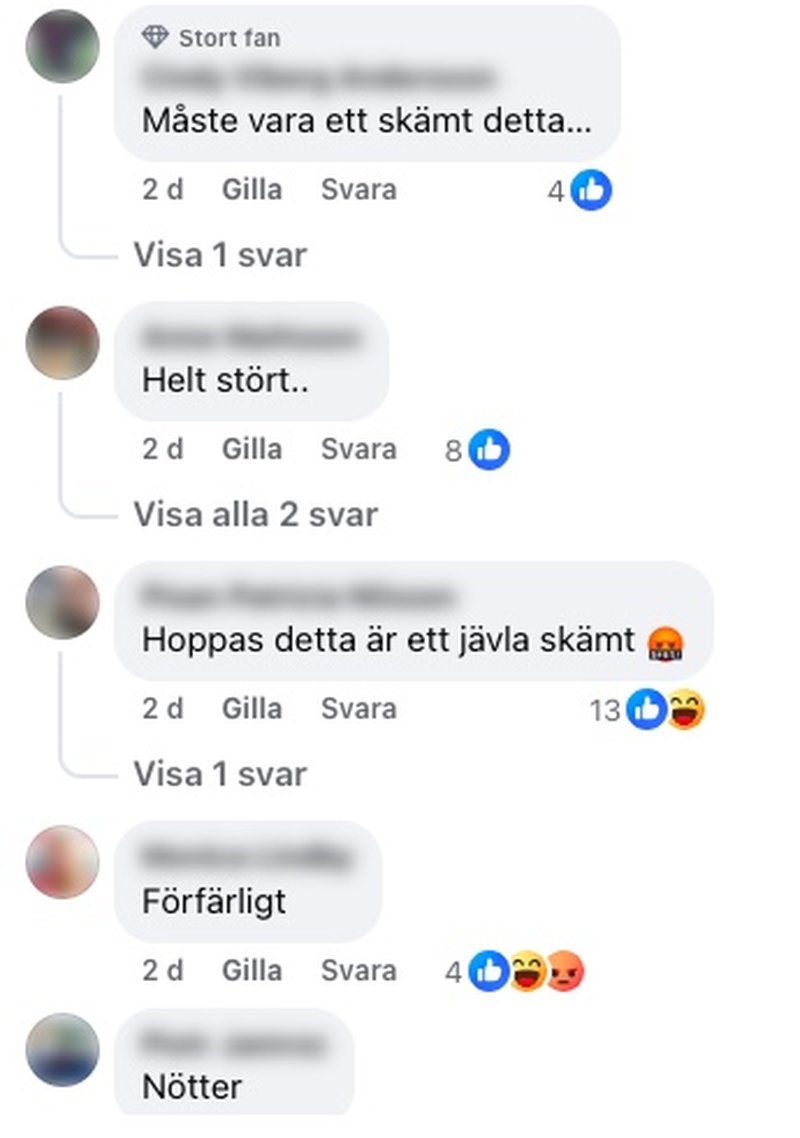The height and width of the screenshot is (1138, 800).
Task: Open profile picture of the 'Nötter' commenter
Action: pos(62,1050)
